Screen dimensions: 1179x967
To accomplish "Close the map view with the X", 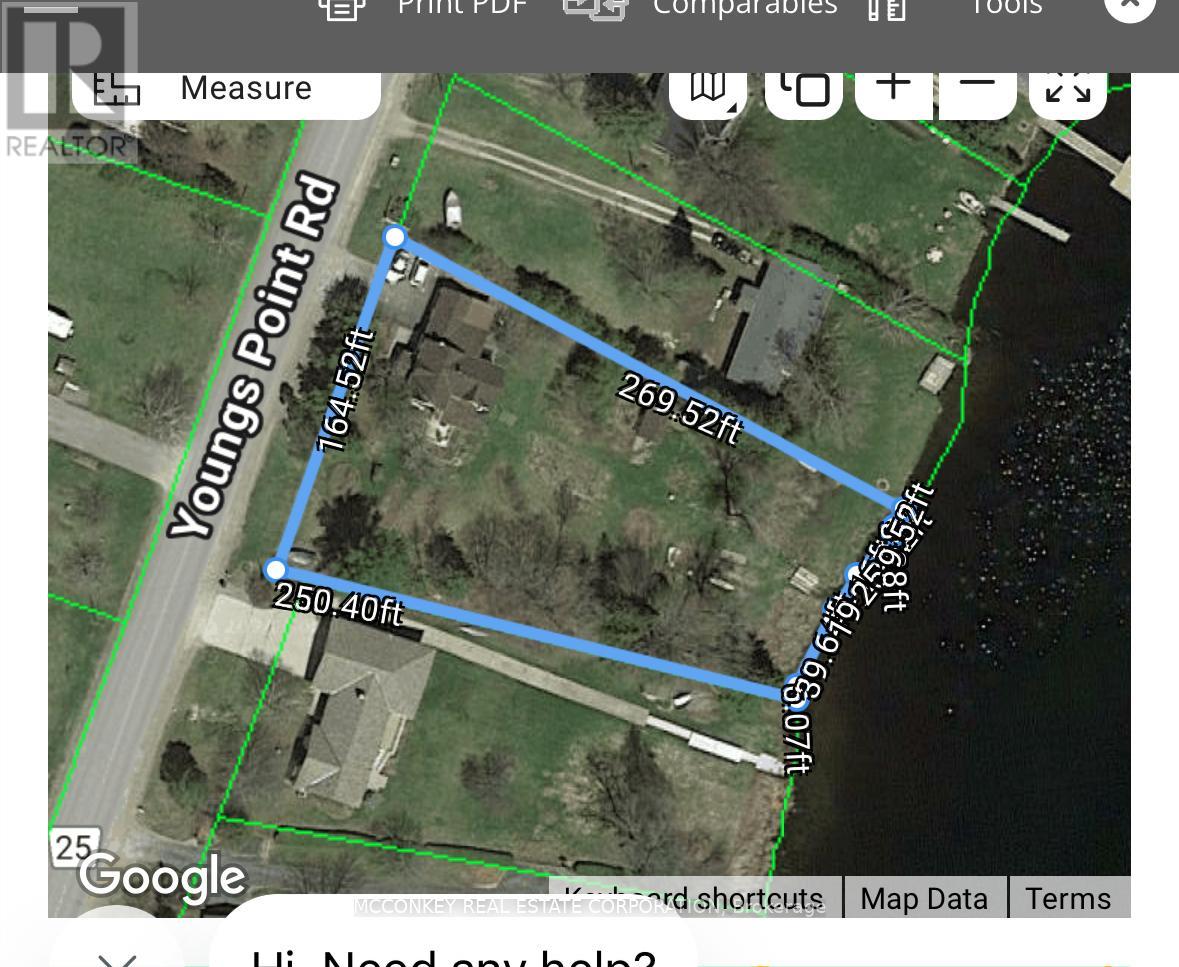I will point(1129,5).
